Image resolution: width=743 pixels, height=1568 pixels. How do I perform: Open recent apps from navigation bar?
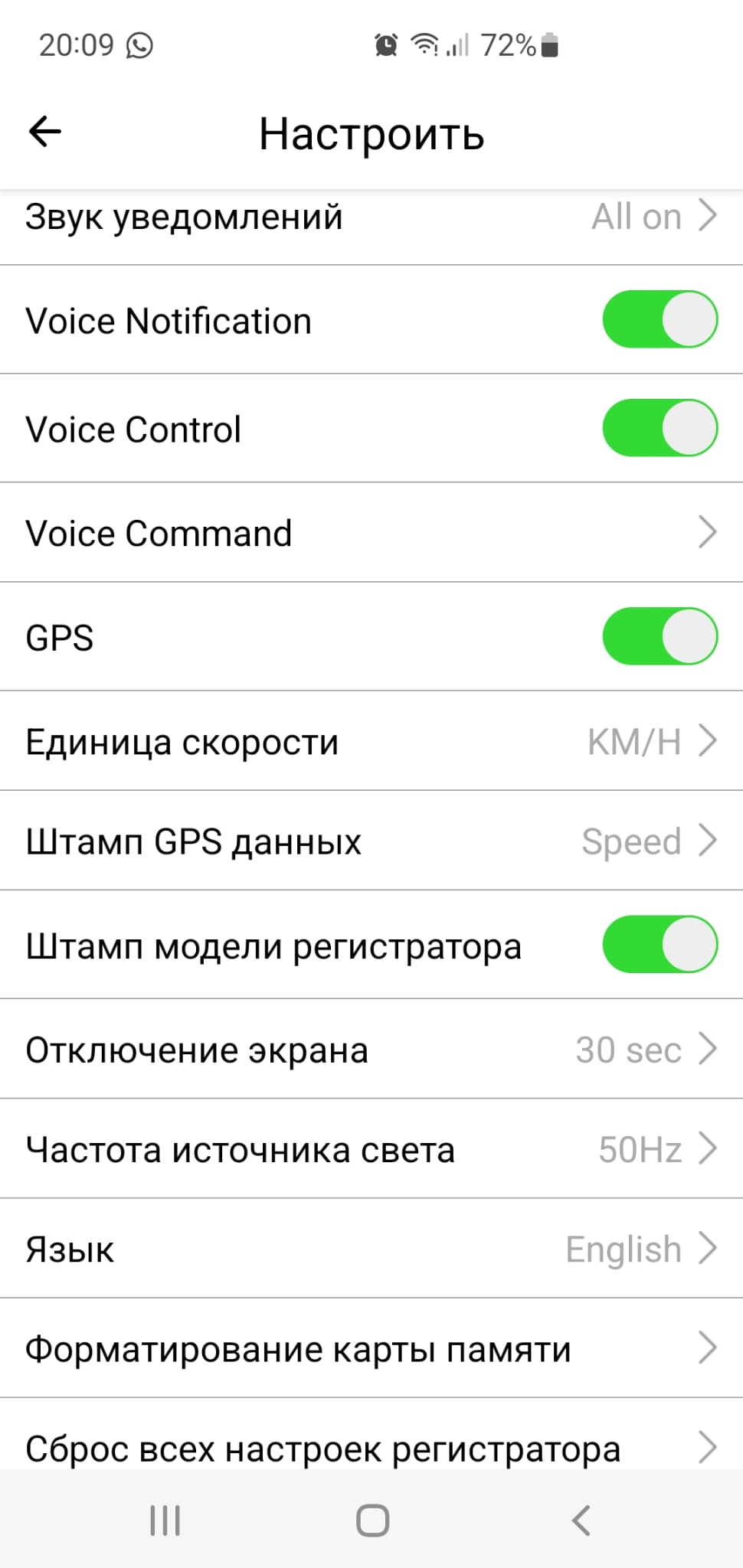(x=165, y=1521)
